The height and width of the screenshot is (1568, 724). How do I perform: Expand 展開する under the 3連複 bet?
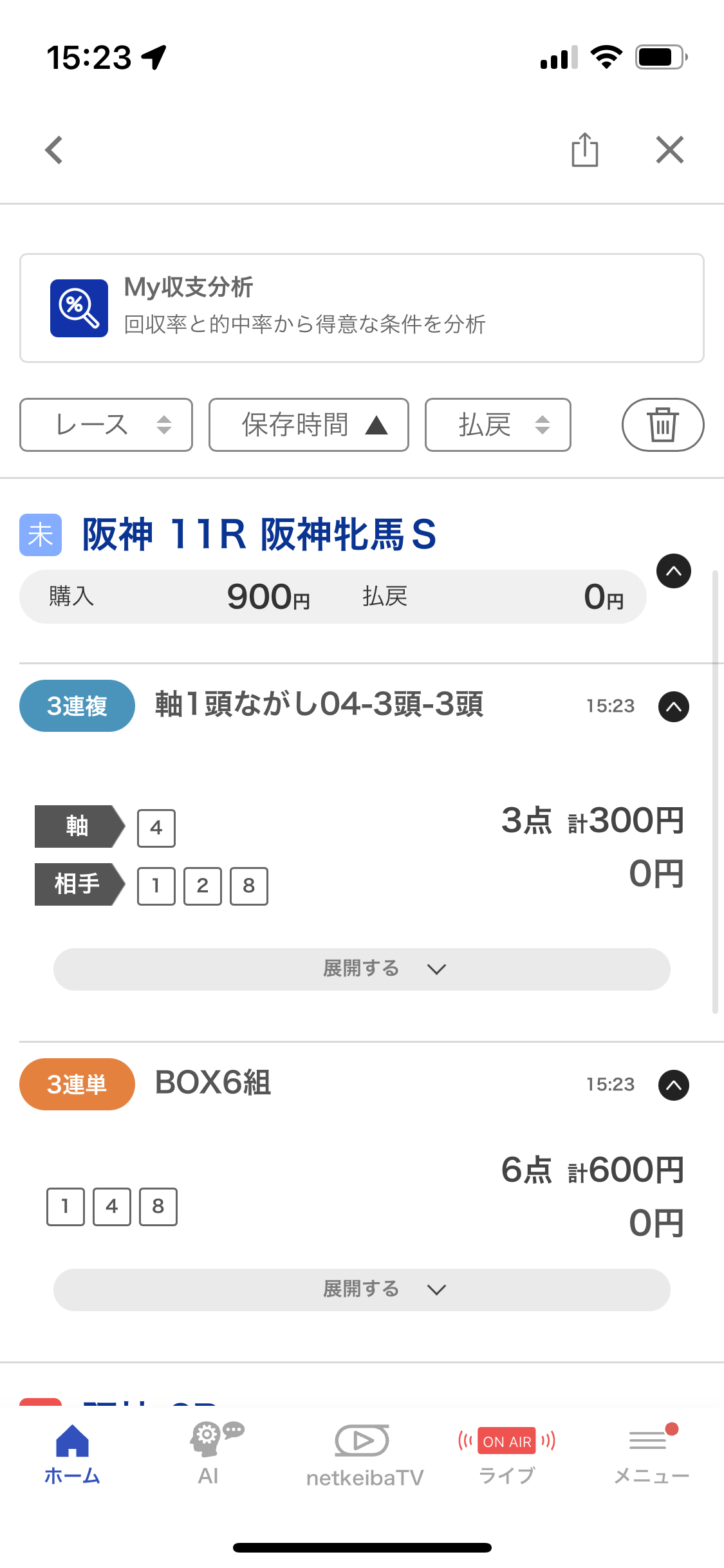(362, 969)
